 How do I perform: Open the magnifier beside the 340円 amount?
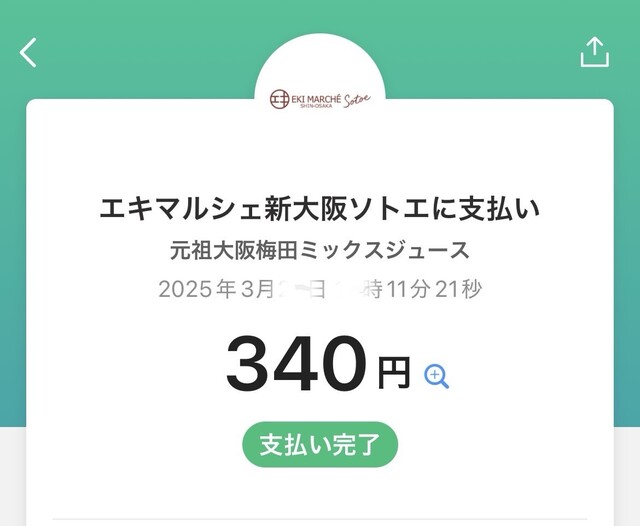coord(437,376)
